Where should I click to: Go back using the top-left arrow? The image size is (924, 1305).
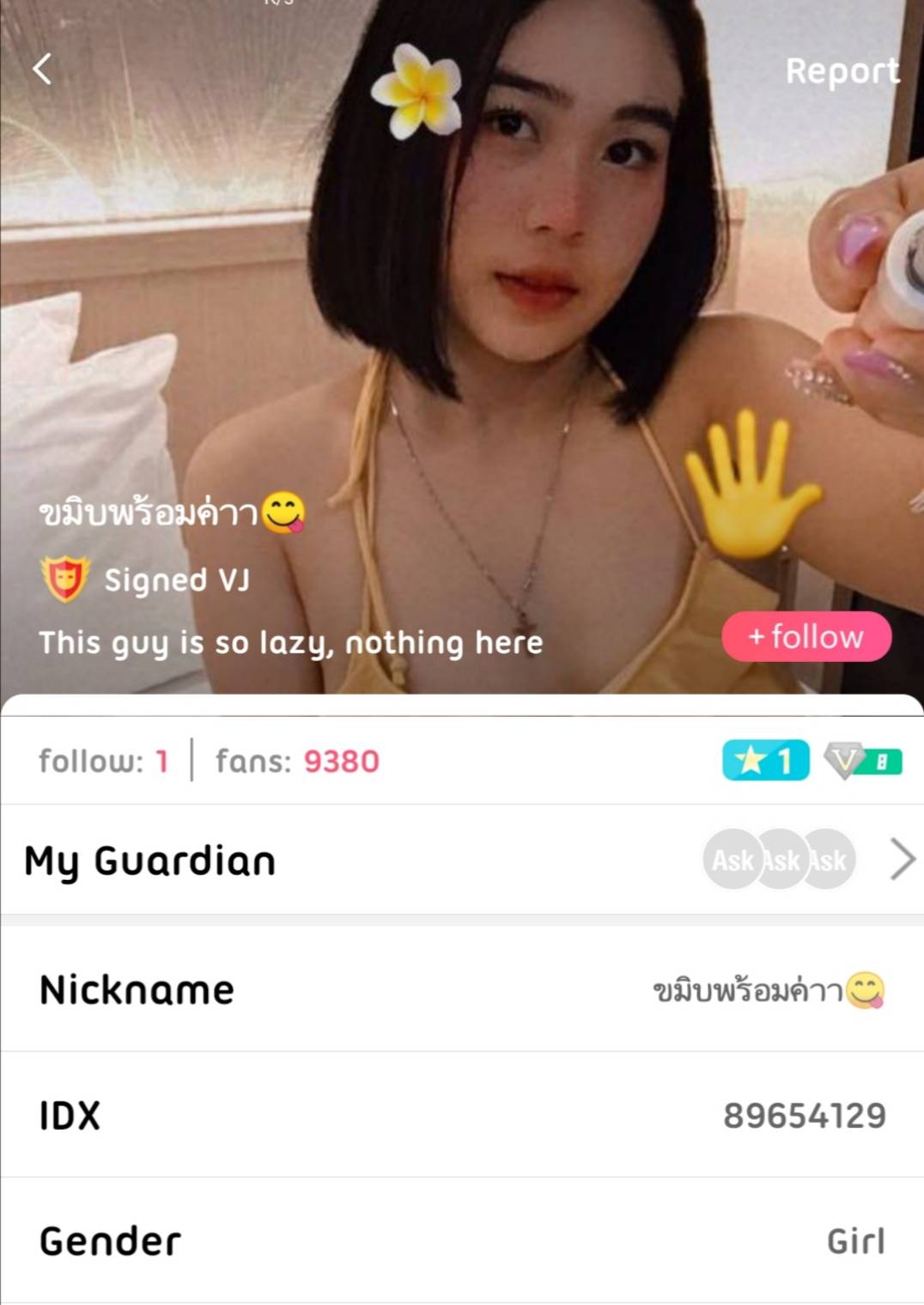[42, 69]
